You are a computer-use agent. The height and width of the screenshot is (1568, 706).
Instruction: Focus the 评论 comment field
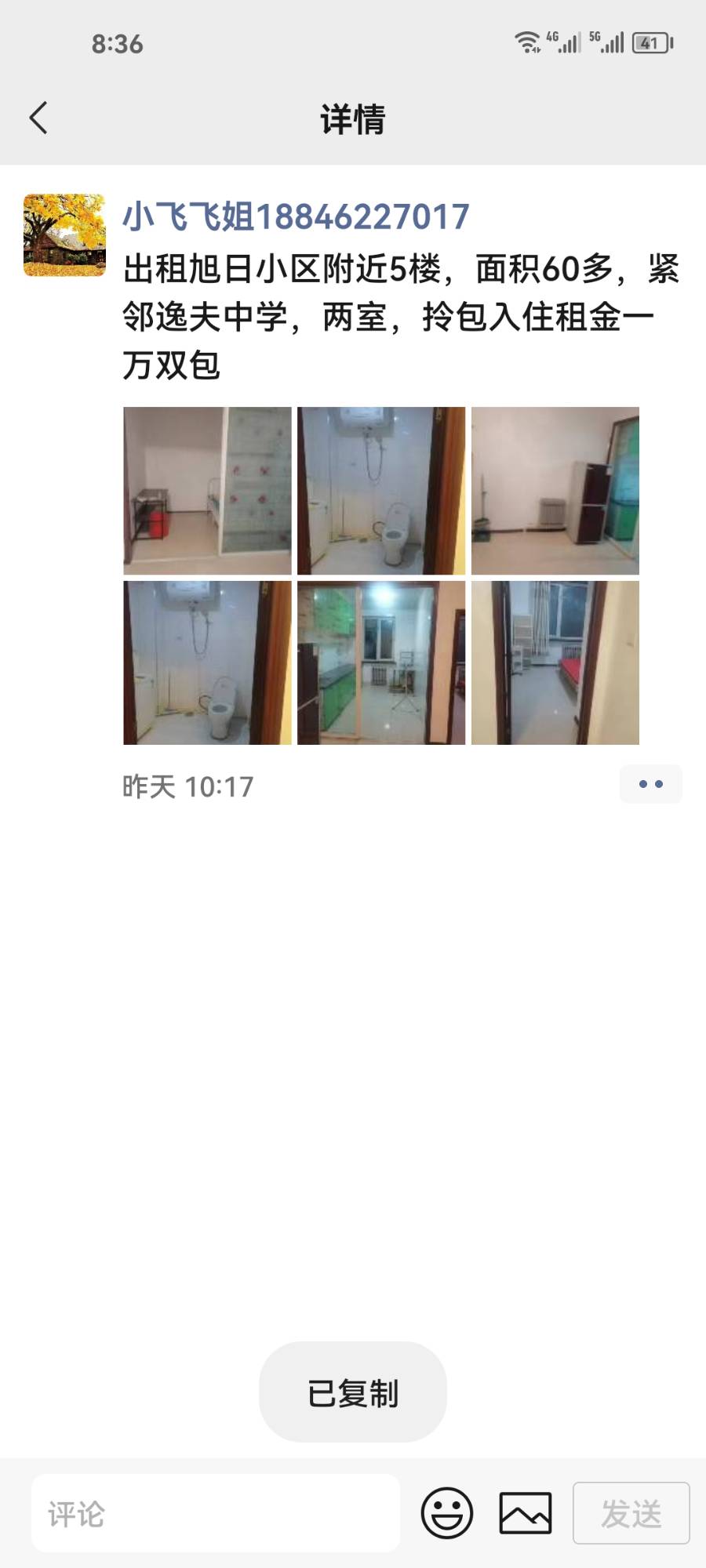(216, 1513)
